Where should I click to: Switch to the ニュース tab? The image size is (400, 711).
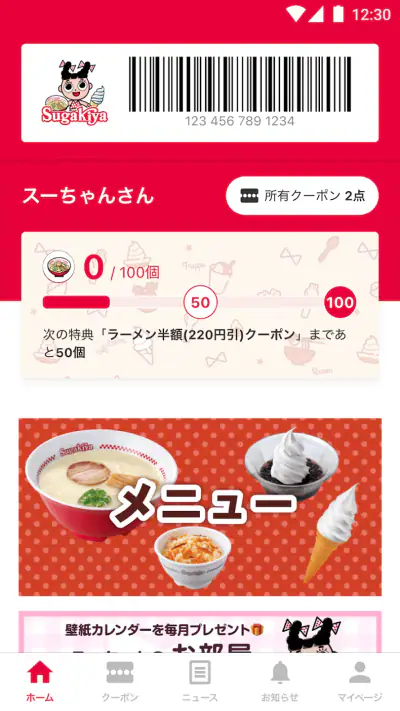[200, 681]
